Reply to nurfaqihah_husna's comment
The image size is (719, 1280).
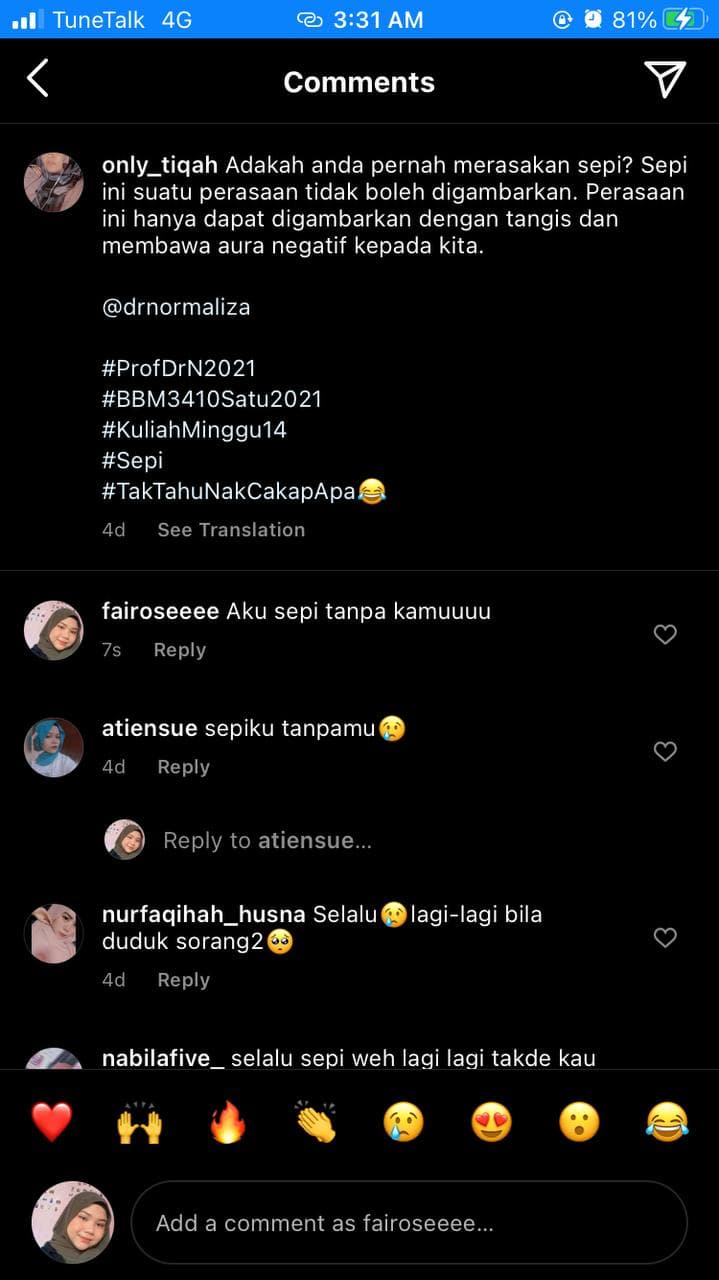[183, 980]
